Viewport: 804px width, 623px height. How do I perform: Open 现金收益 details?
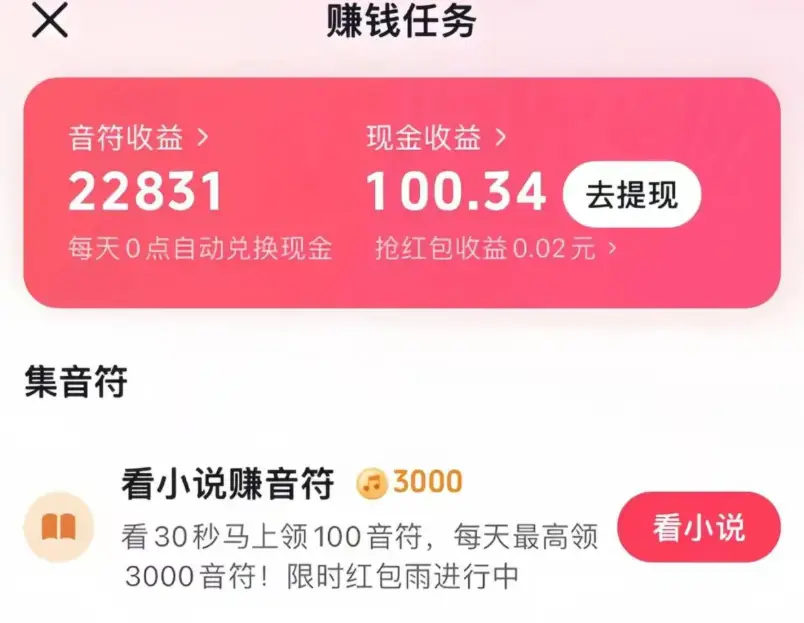[437, 139]
